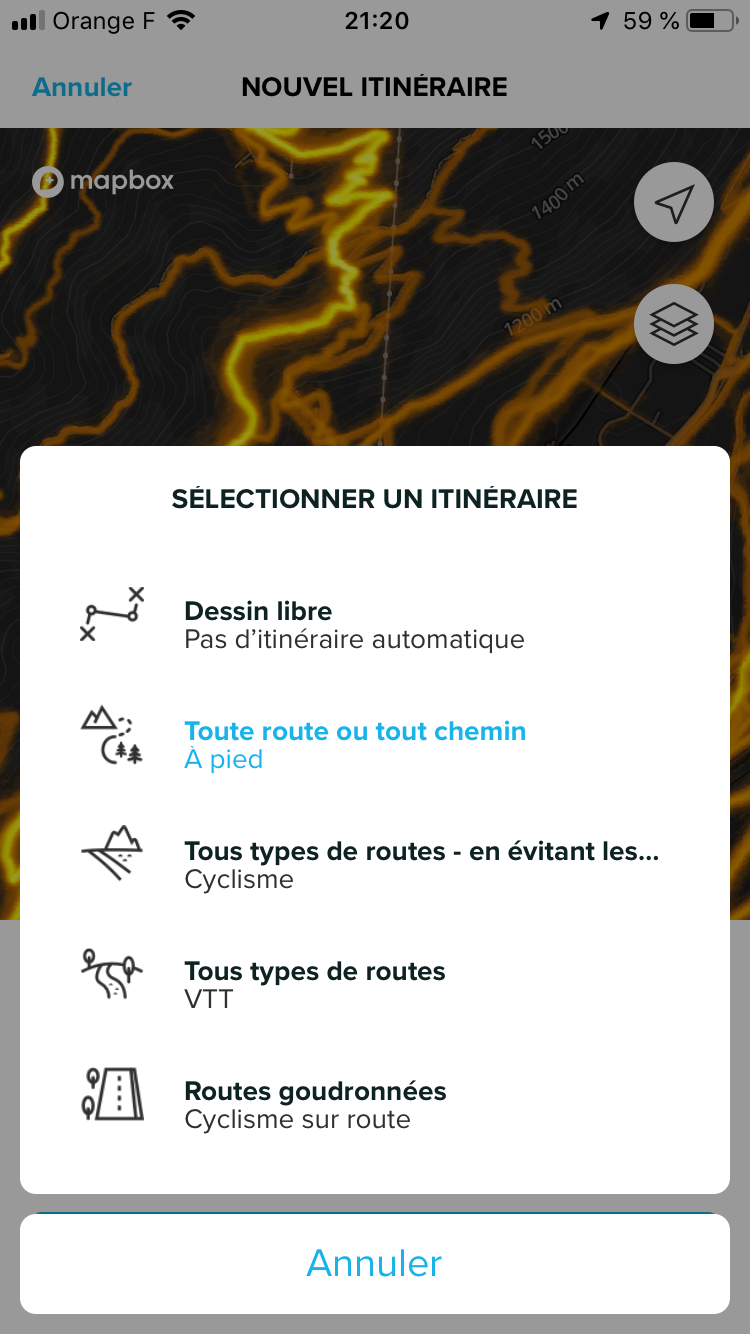This screenshot has width=750, height=1334.
Task: Open the map layers selector
Action: (x=674, y=324)
